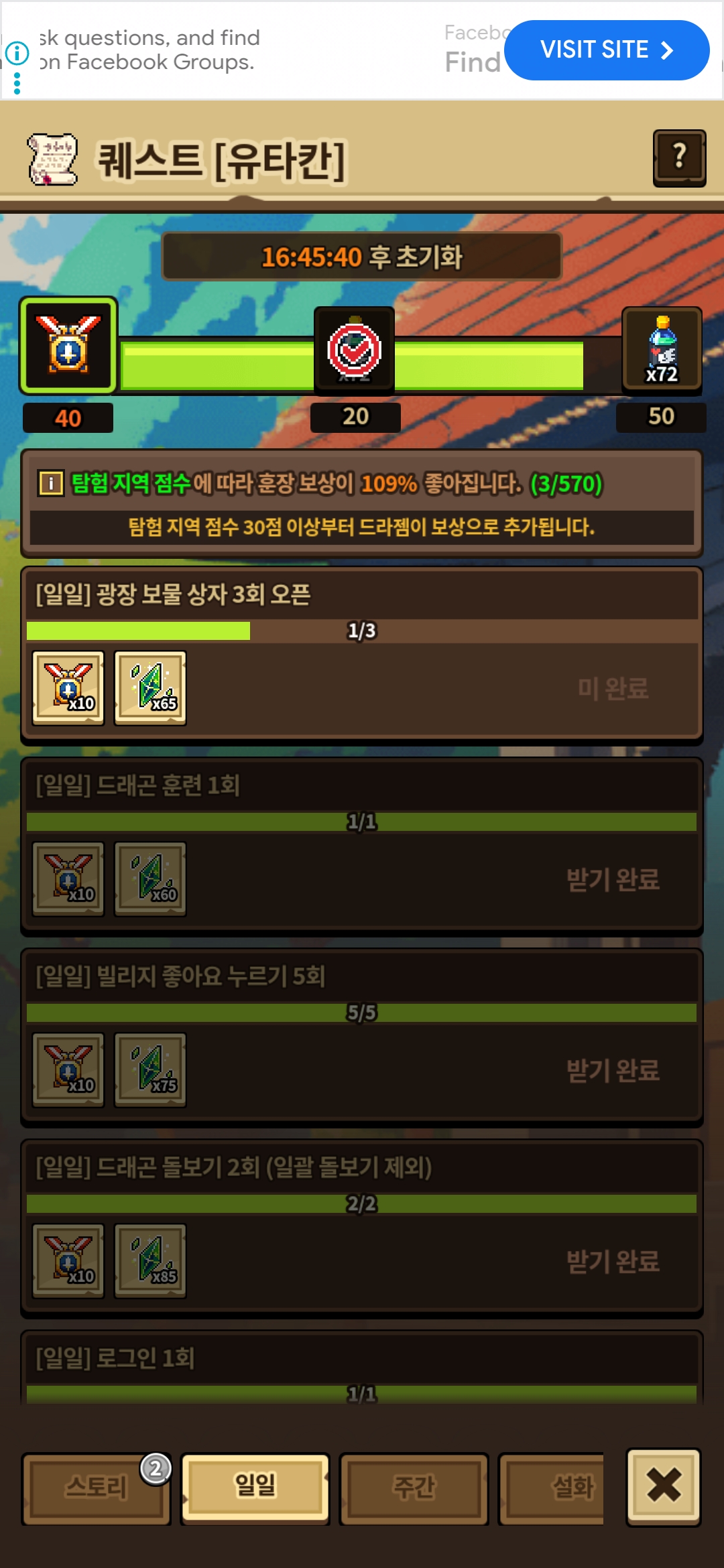
Task: Tap the x10 medal reward for treasure chest quest
Action: pos(68,688)
